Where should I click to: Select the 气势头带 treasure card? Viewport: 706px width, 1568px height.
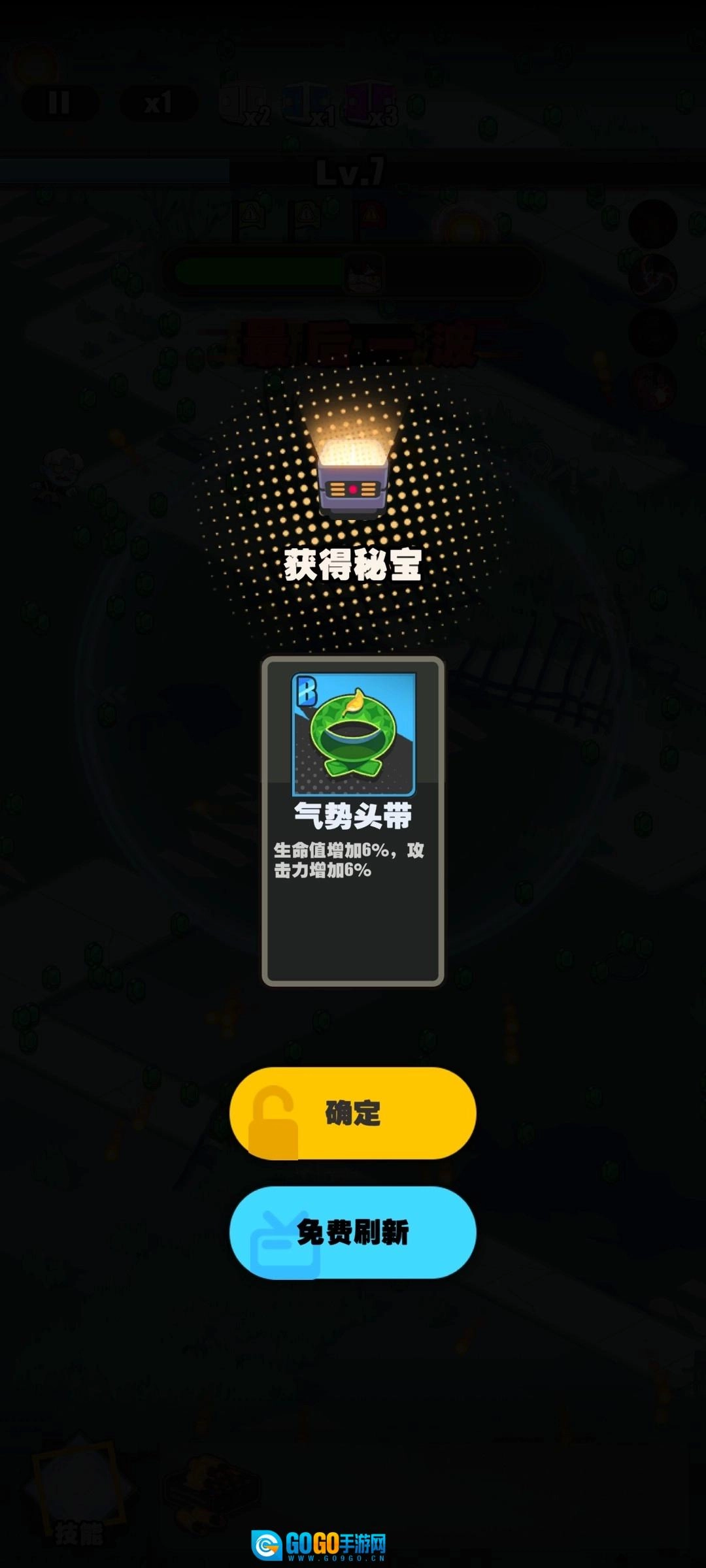point(353,821)
